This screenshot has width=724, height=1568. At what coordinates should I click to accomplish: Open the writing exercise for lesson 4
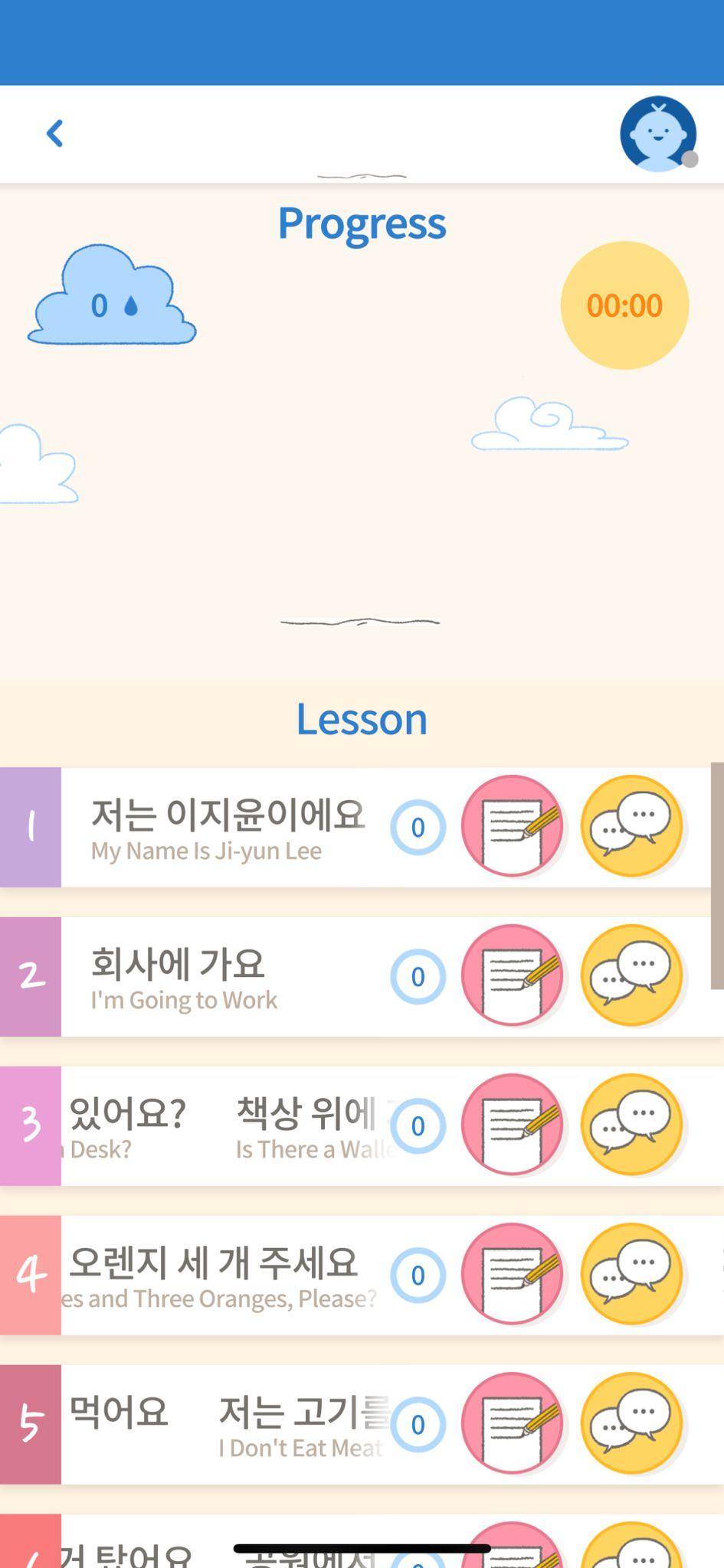click(x=512, y=1274)
